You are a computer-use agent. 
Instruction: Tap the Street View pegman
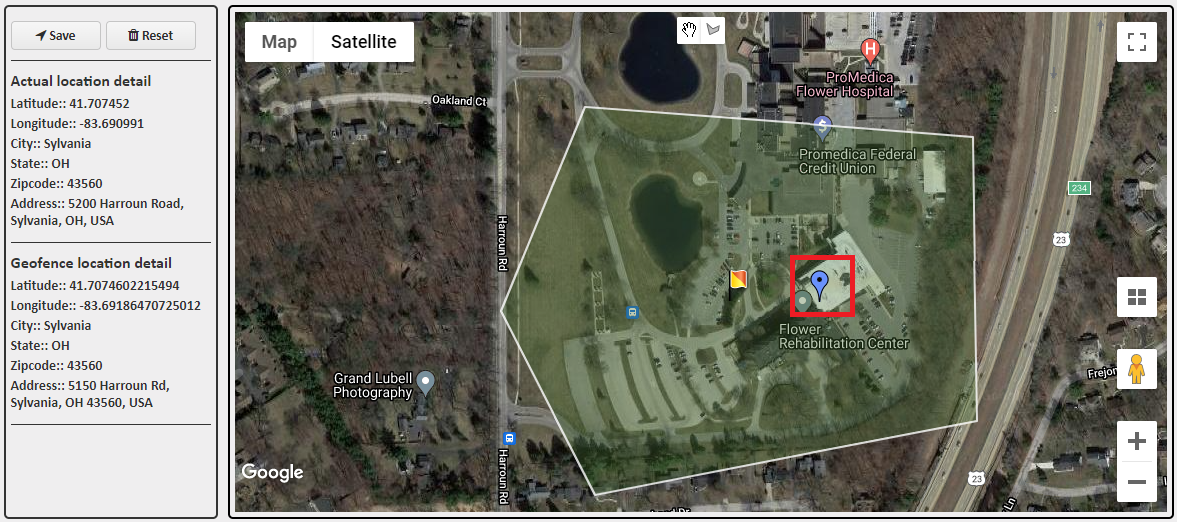1136,369
